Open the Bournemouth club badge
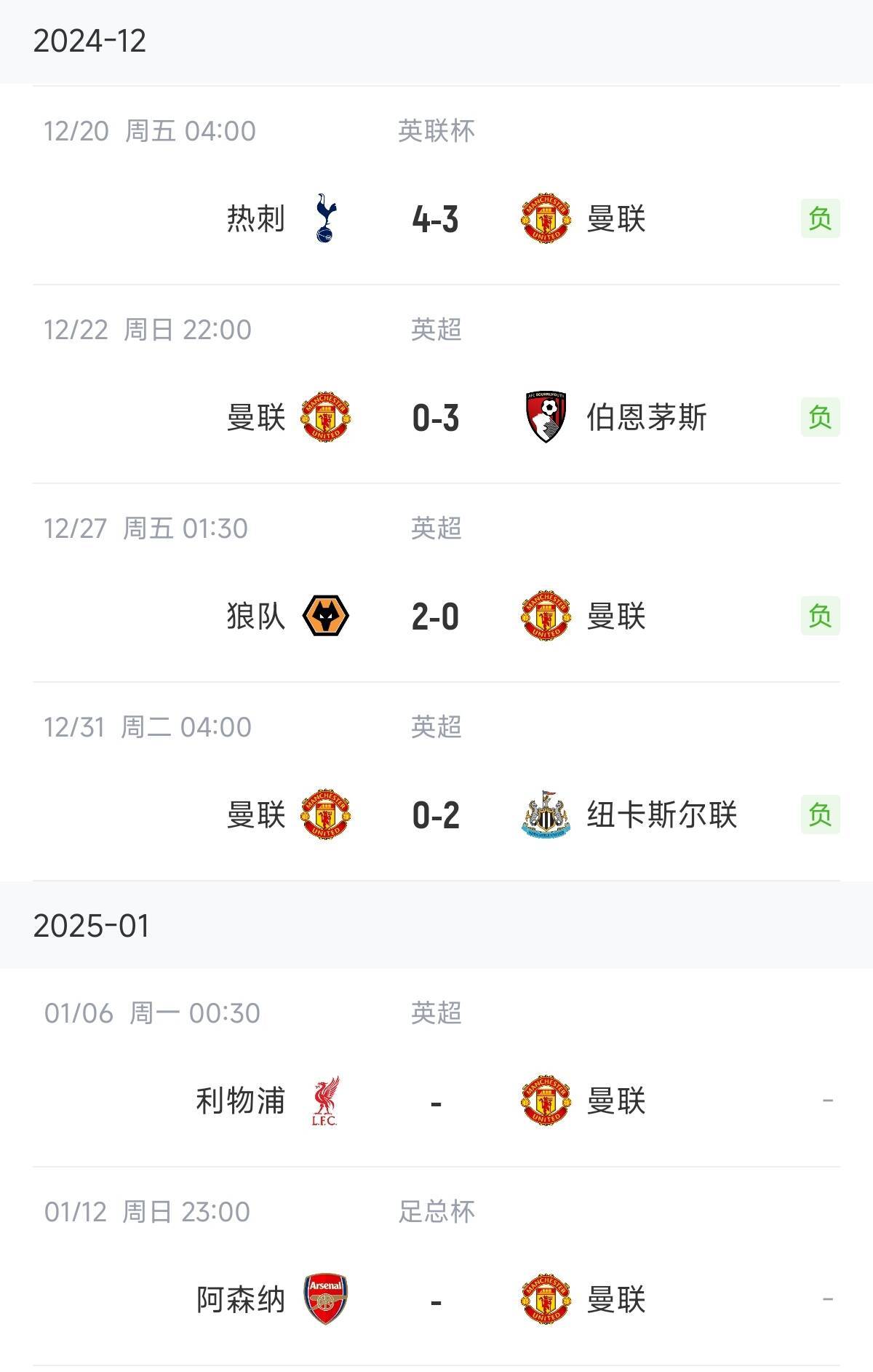 pyautogui.click(x=543, y=415)
